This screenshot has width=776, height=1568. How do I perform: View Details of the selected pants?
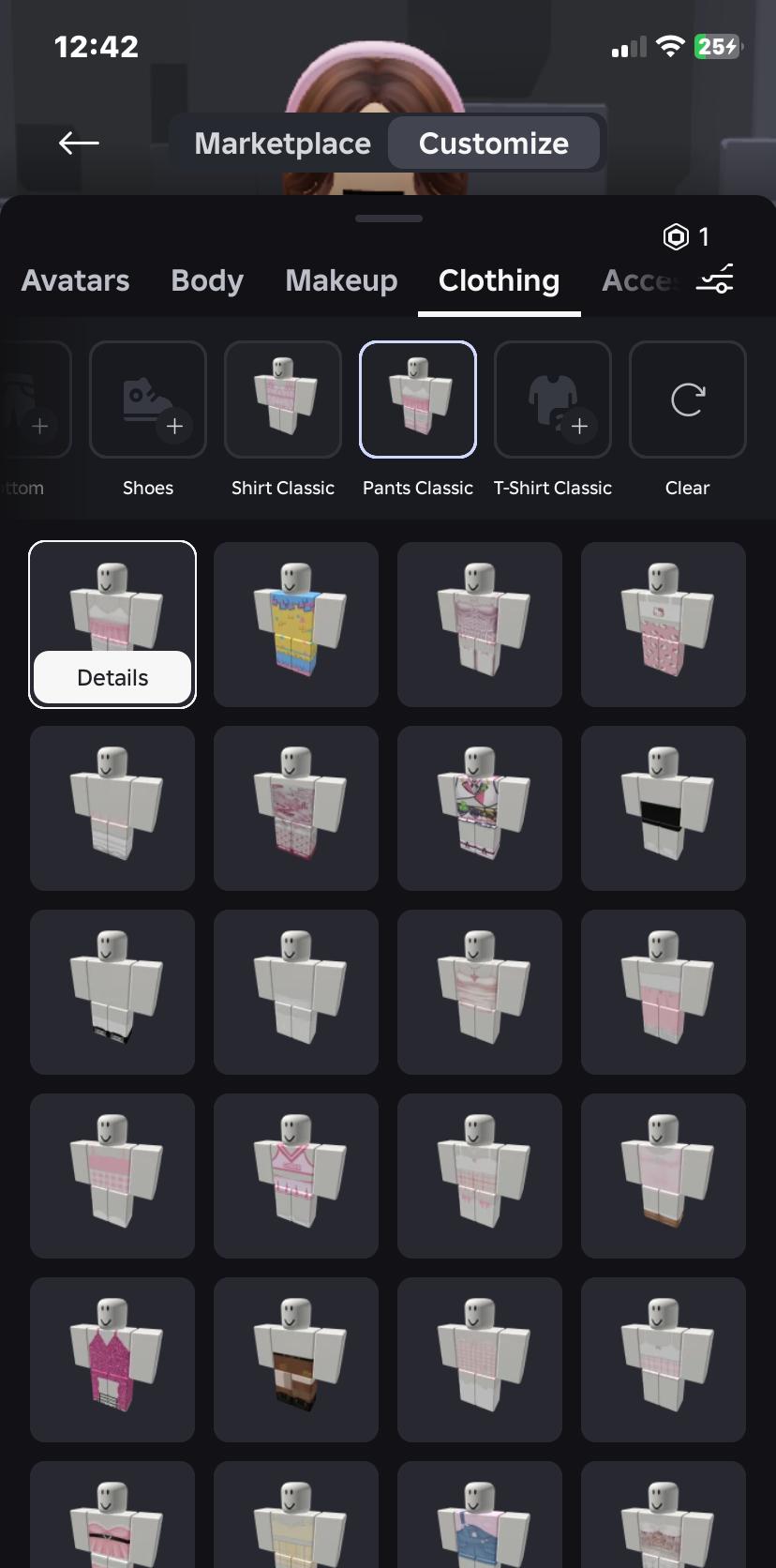[112, 677]
